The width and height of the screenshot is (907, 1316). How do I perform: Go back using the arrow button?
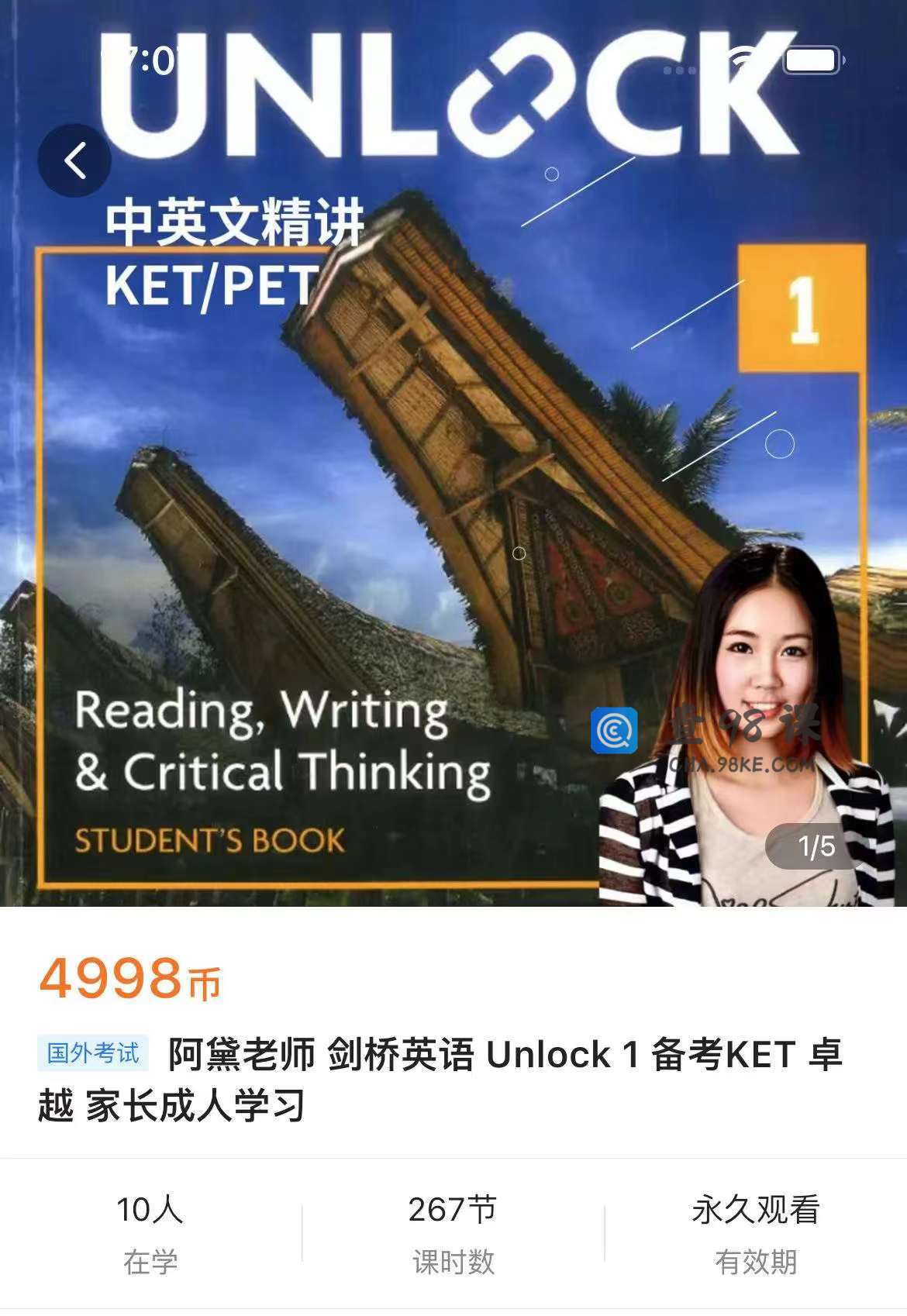[74, 161]
